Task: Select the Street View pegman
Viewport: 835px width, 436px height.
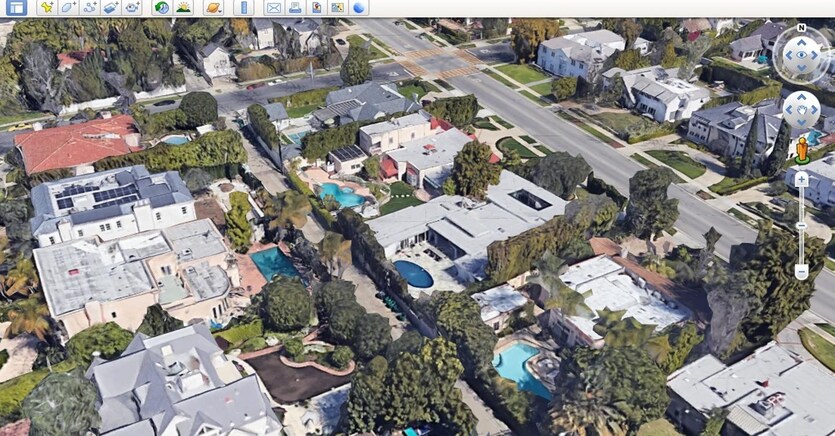Action: [801, 150]
